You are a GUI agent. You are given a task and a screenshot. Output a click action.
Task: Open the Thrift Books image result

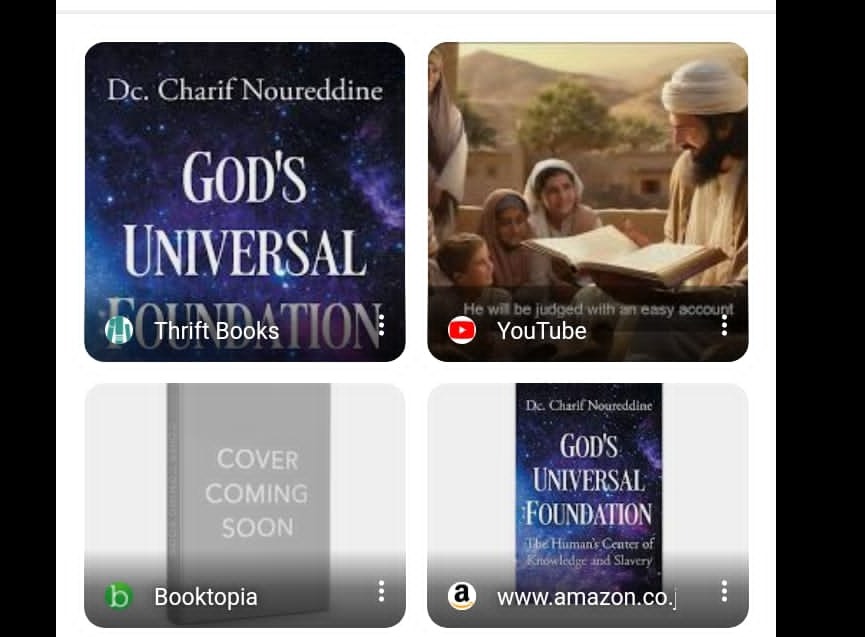(x=244, y=190)
